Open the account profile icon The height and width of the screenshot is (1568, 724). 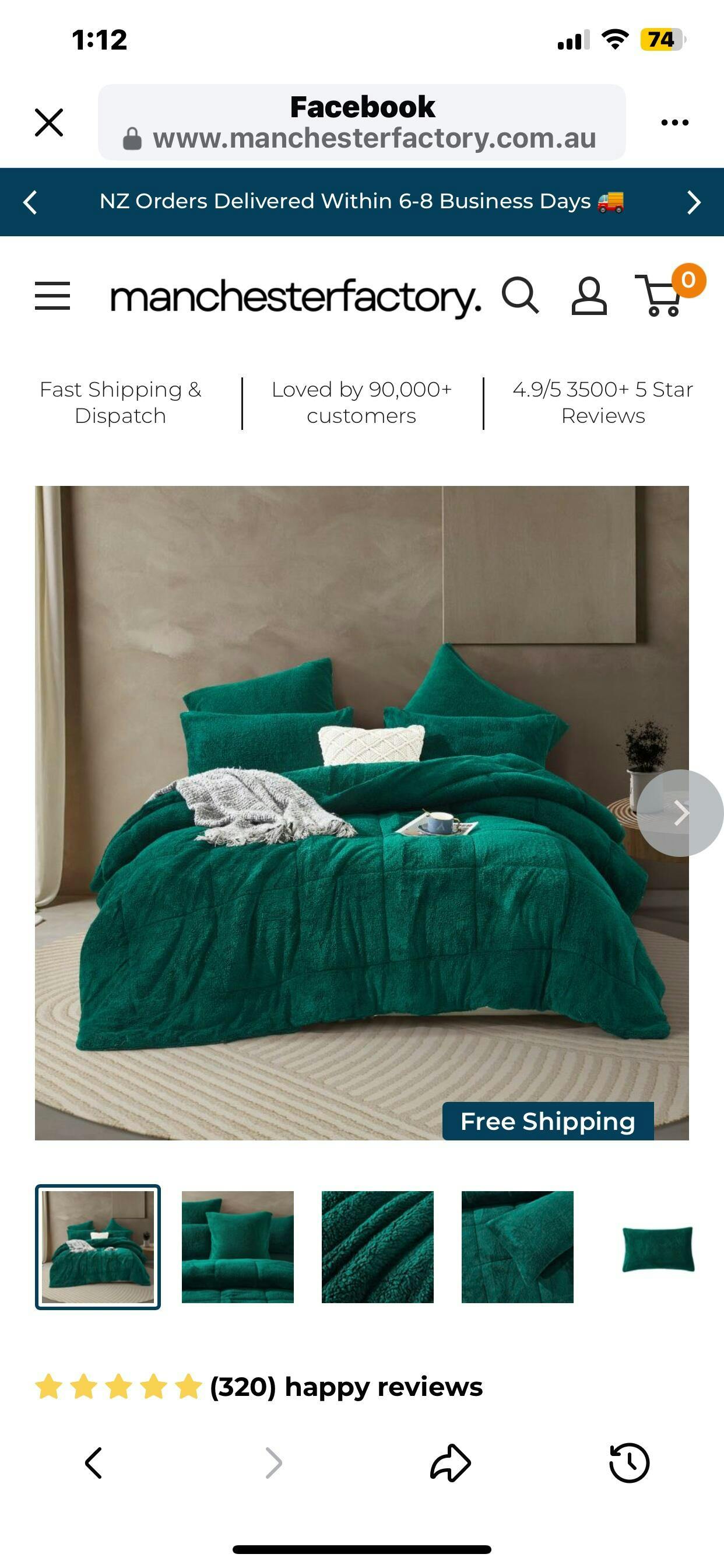(588, 296)
